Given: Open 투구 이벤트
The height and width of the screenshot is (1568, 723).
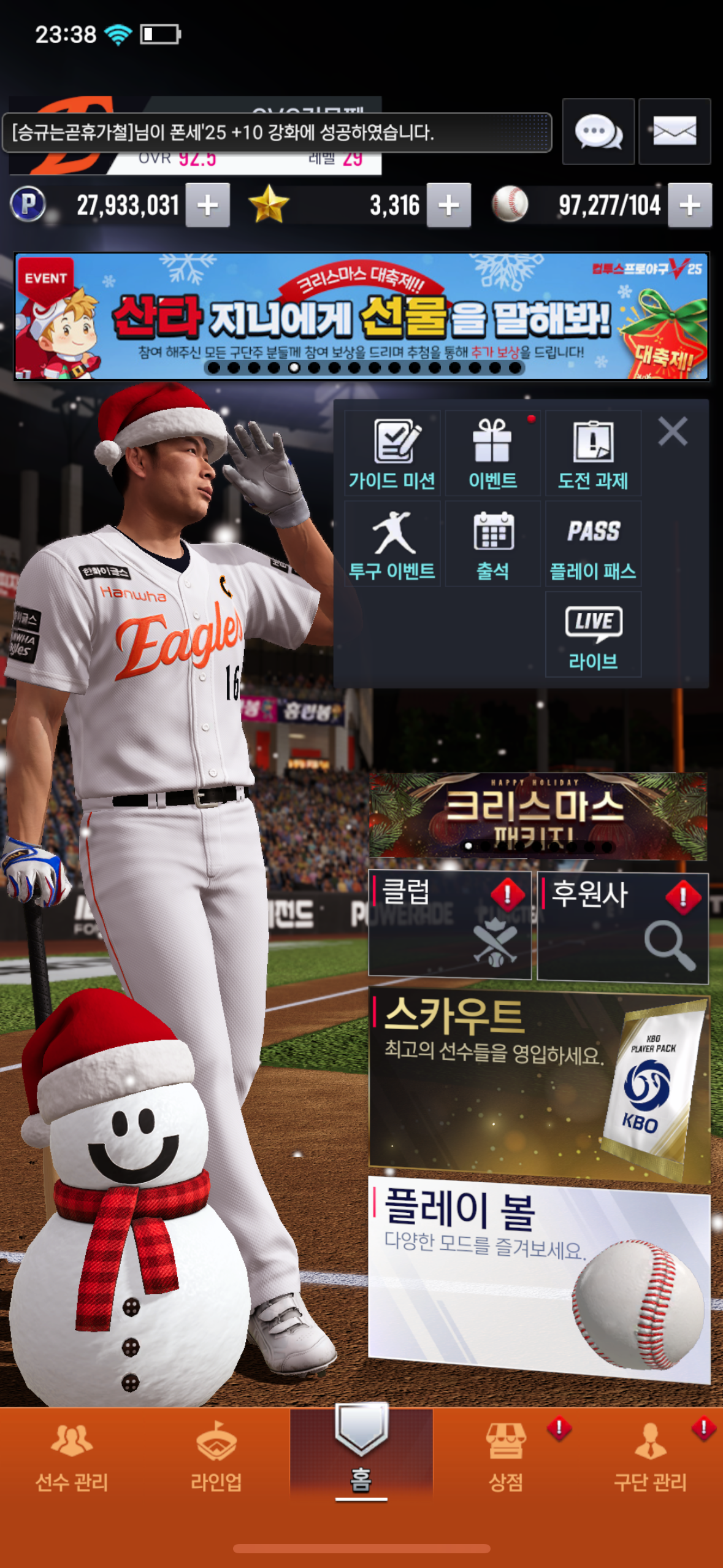Looking at the screenshot, I should [x=392, y=544].
